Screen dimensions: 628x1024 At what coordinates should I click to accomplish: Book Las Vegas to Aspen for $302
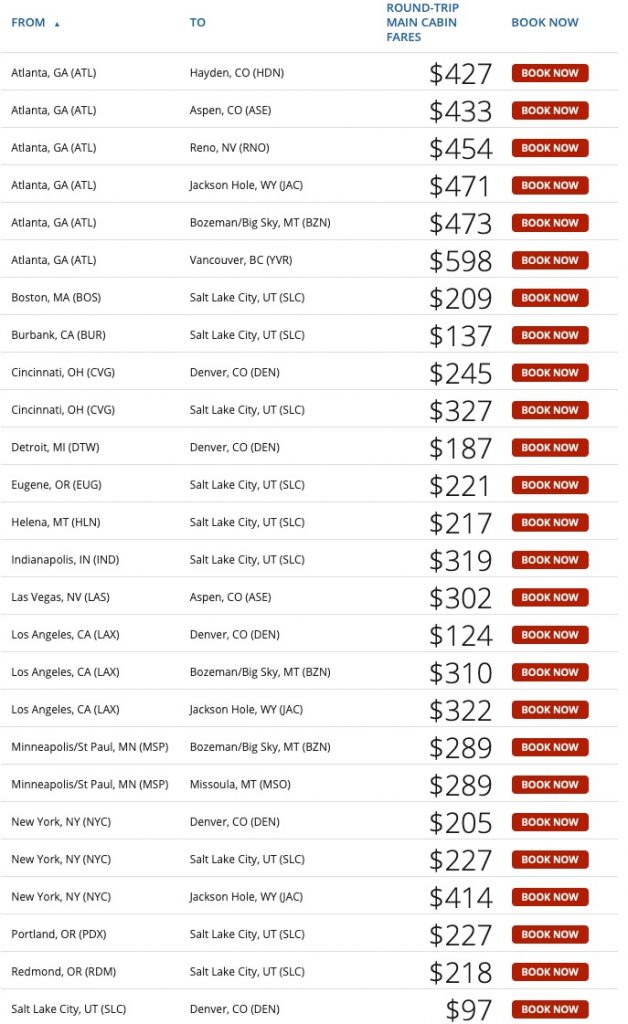pos(549,597)
